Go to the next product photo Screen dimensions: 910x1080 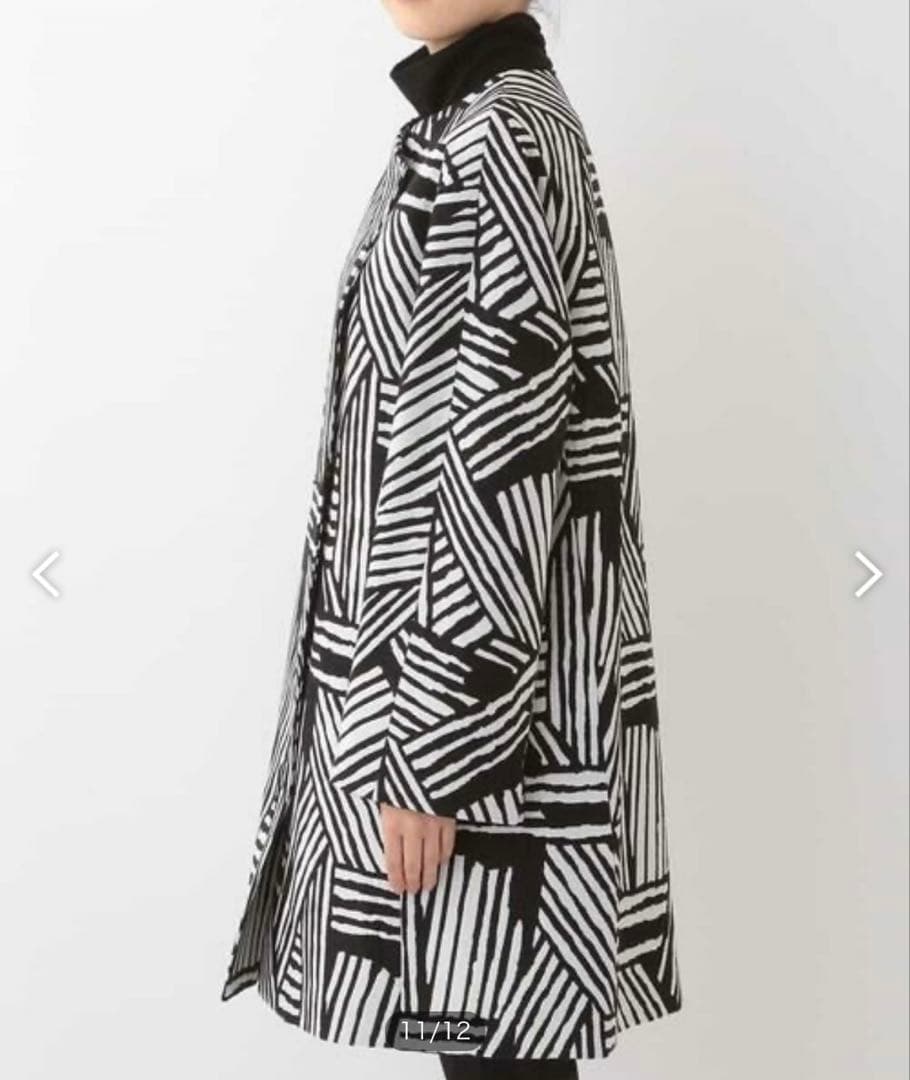[867, 574]
